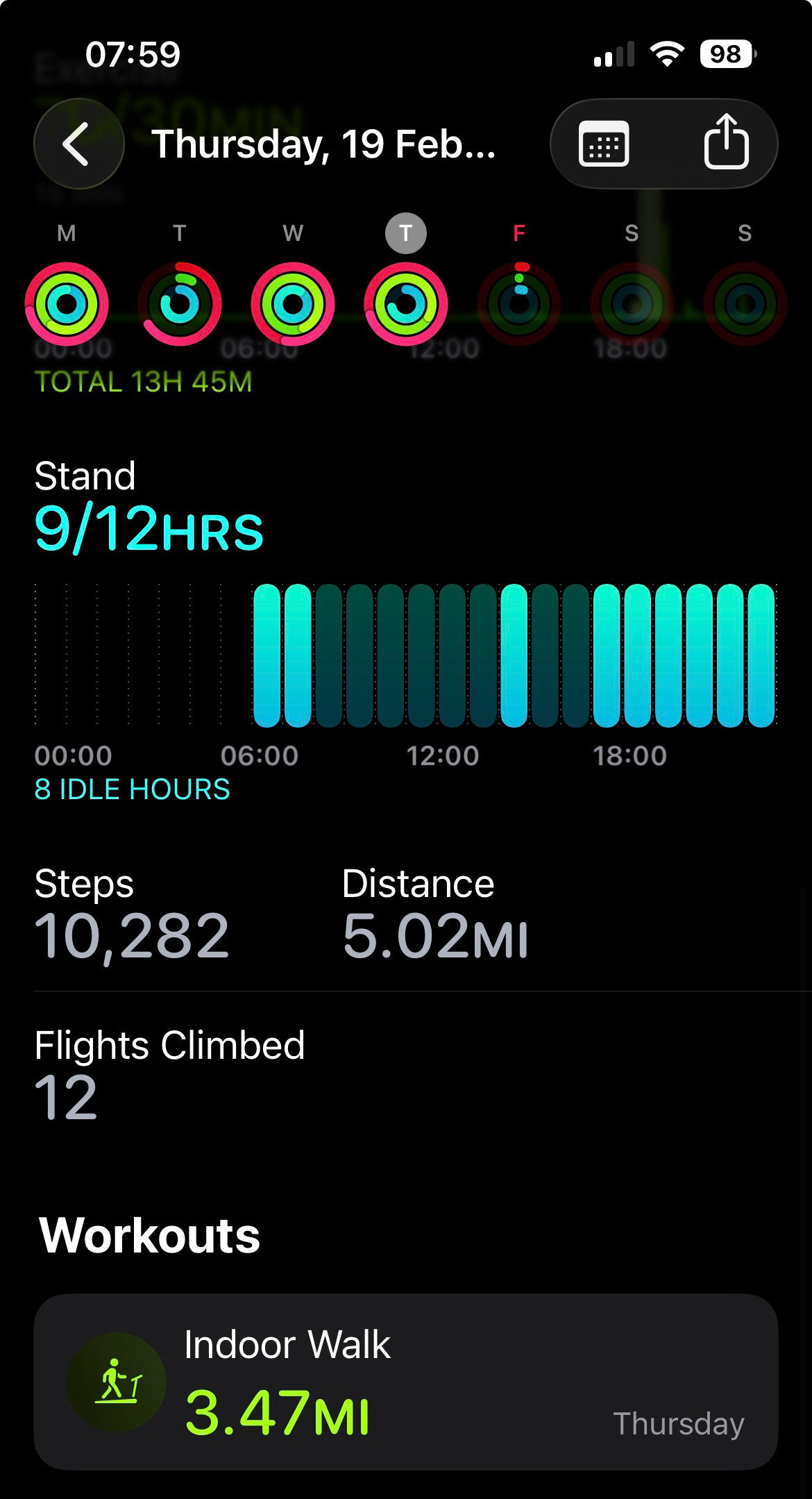Image resolution: width=812 pixels, height=1499 pixels.
Task: Select Friday's activity rings
Action: point(519,304)
